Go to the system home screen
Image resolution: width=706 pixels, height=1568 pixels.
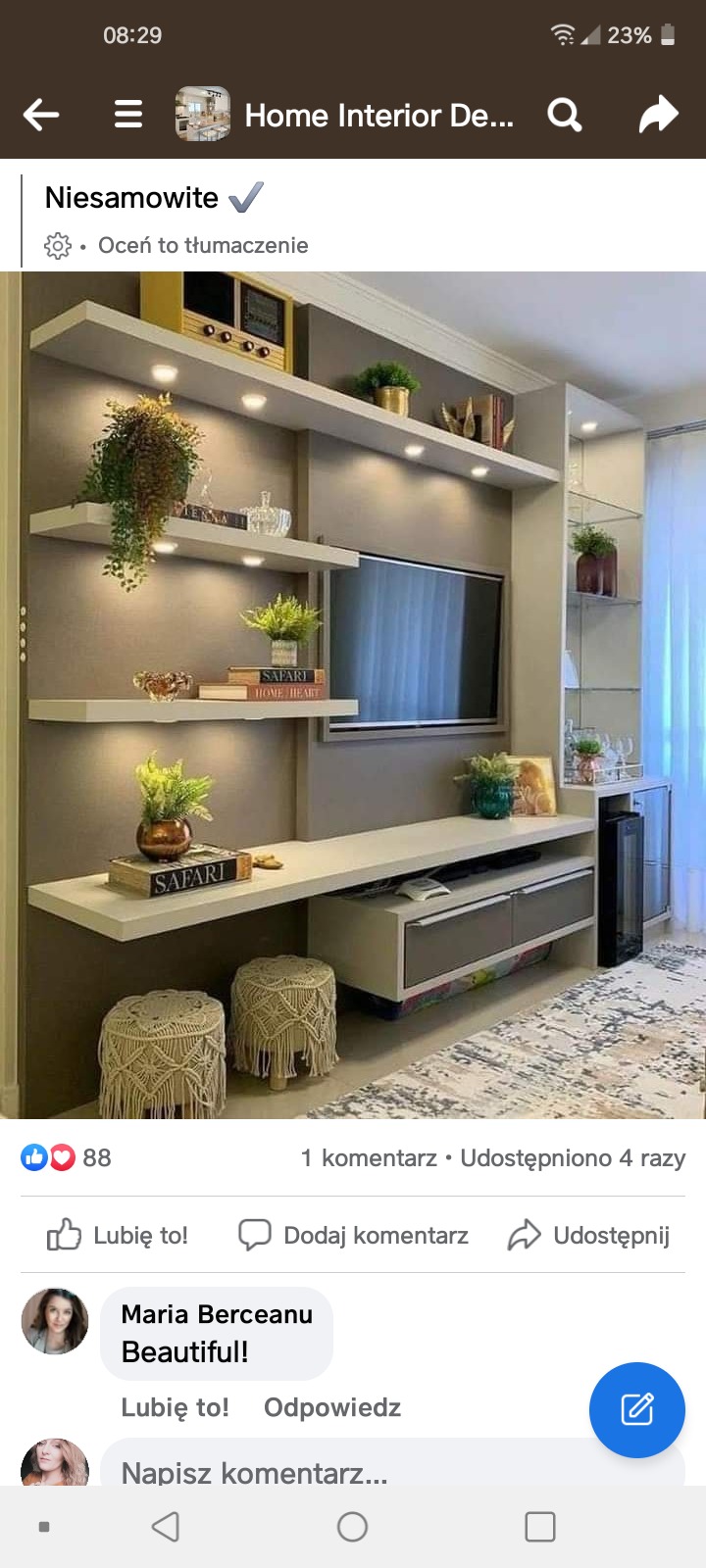click(352, 1527)
